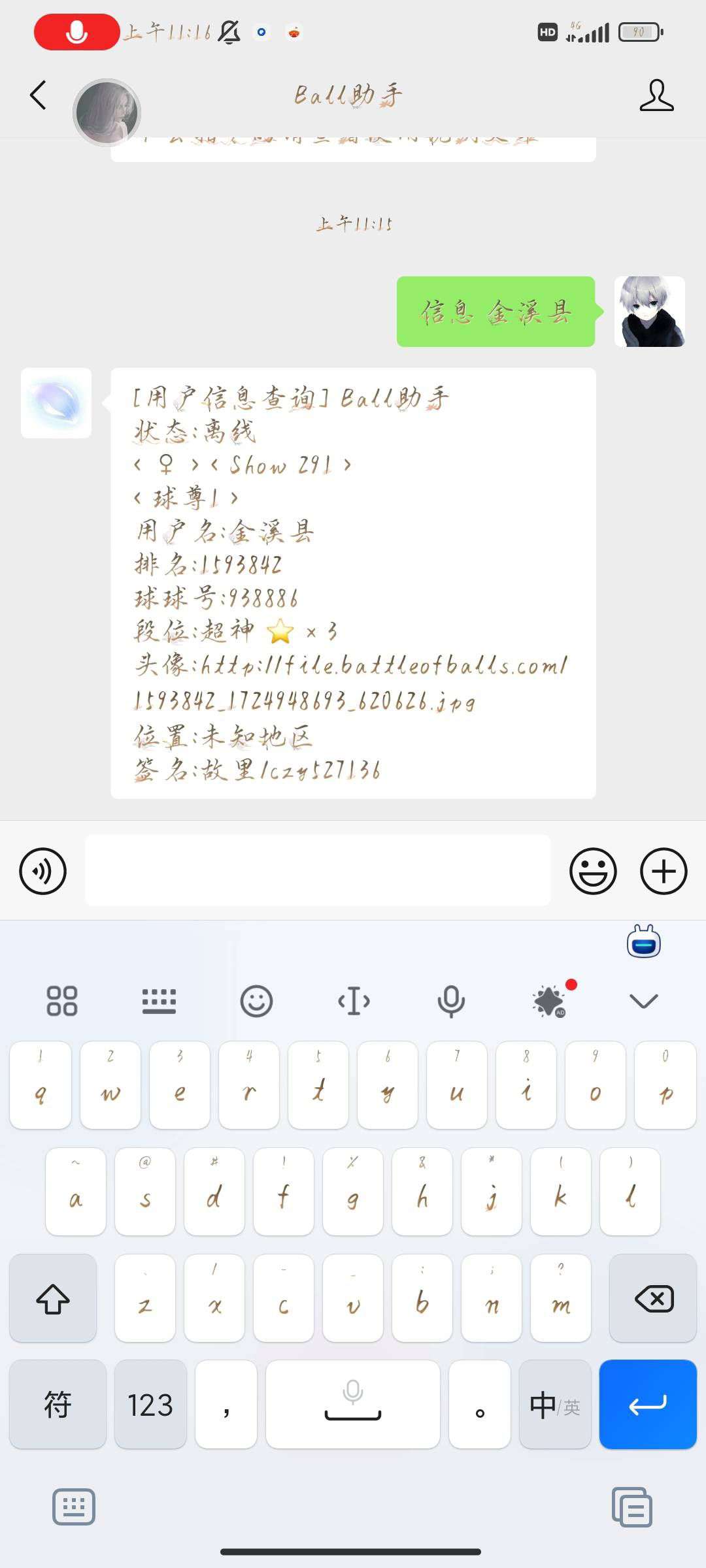Open Ball助手 bot avatar
The image size is (706, 1568).
[56, 403]
